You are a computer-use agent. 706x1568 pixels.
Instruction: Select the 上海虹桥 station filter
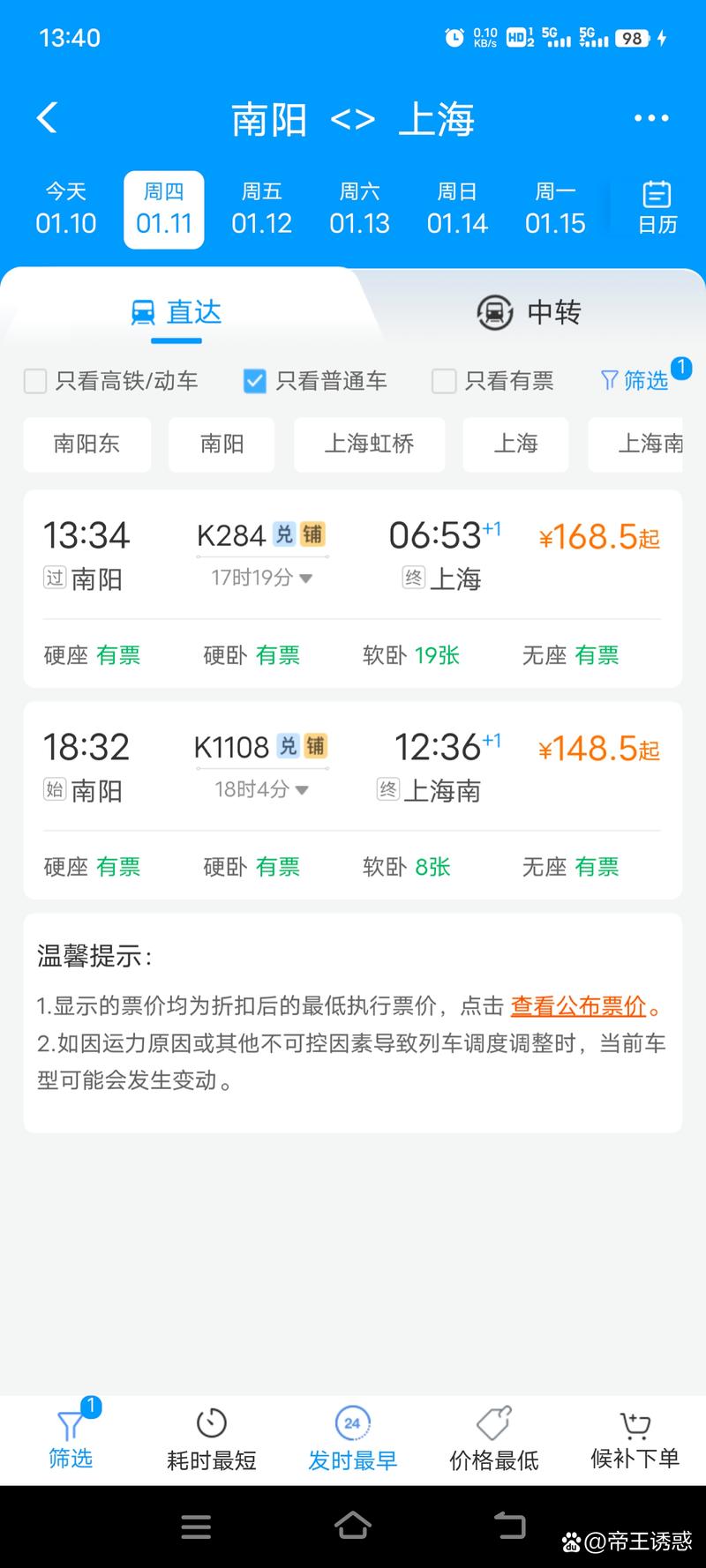(369, 444)
